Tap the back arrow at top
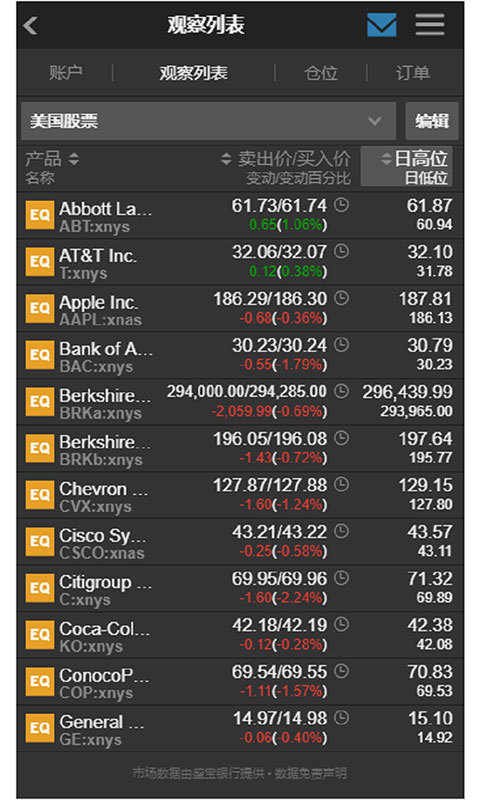The height and width of the screenshot is (800, 480). click(31, 25)
